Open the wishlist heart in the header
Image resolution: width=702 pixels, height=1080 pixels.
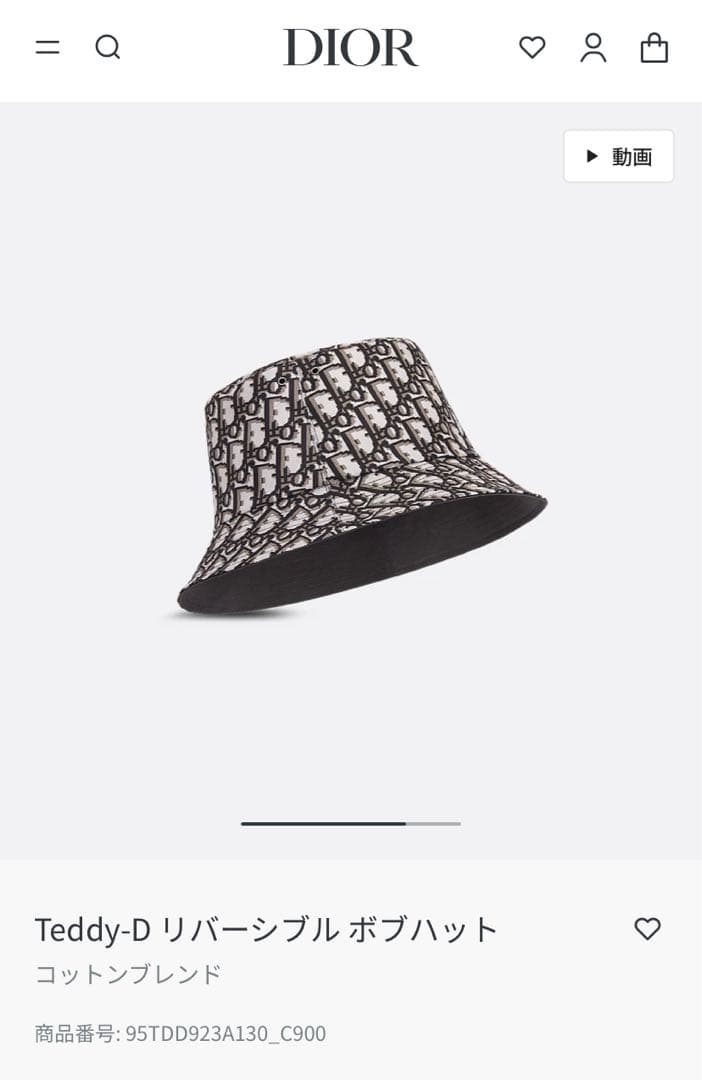(532, 47)
